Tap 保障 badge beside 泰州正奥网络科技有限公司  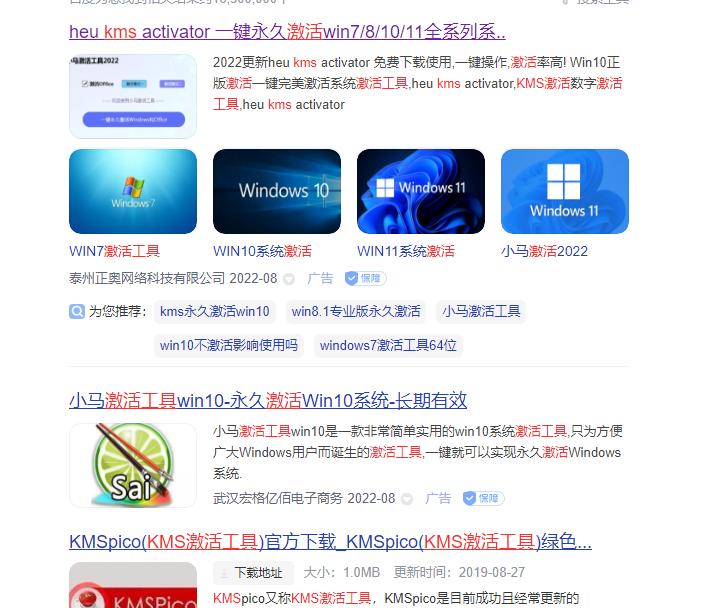pyautogui.click(x=366, y=279)
